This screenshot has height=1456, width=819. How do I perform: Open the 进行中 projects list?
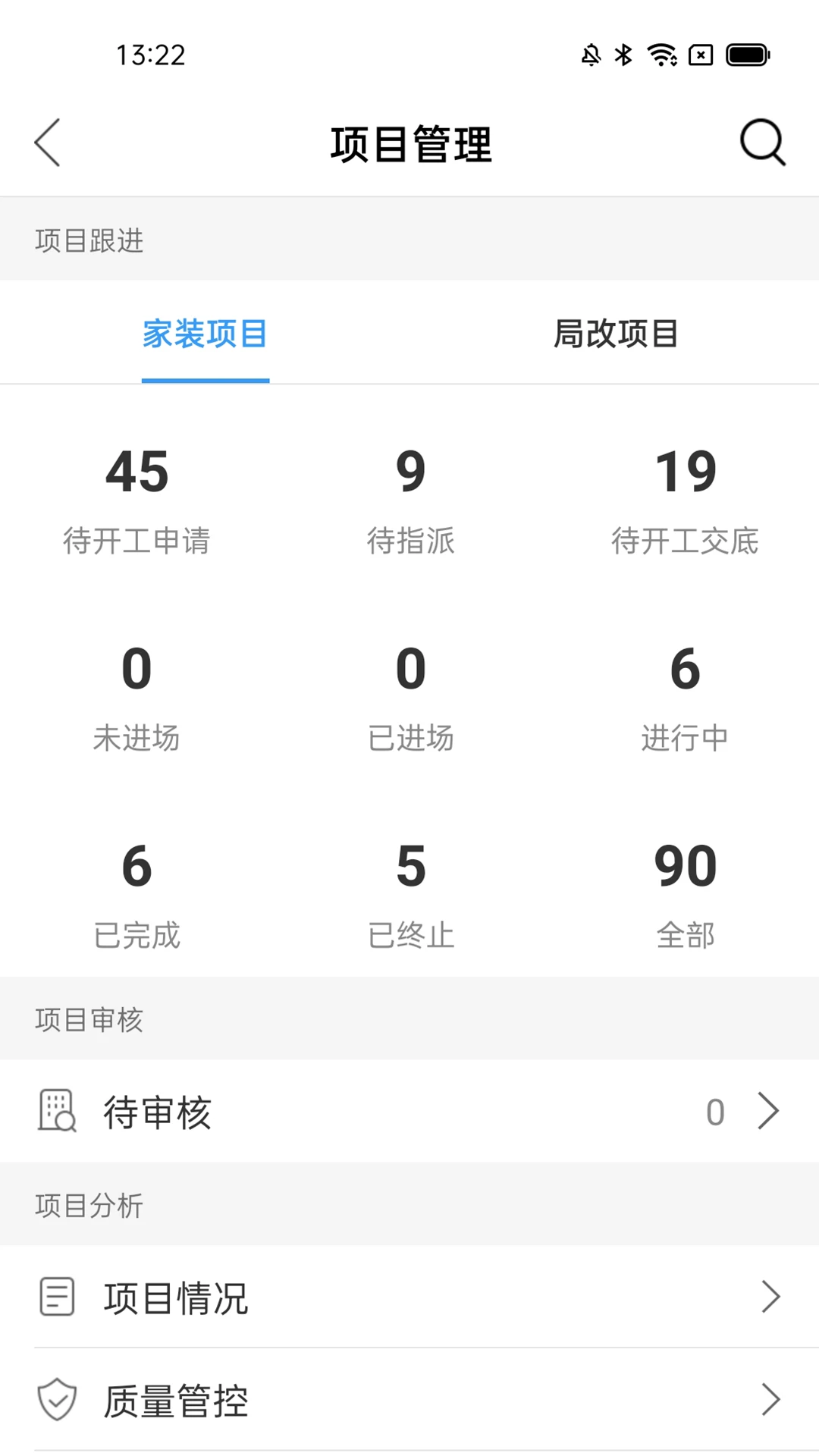click(684, 694)
